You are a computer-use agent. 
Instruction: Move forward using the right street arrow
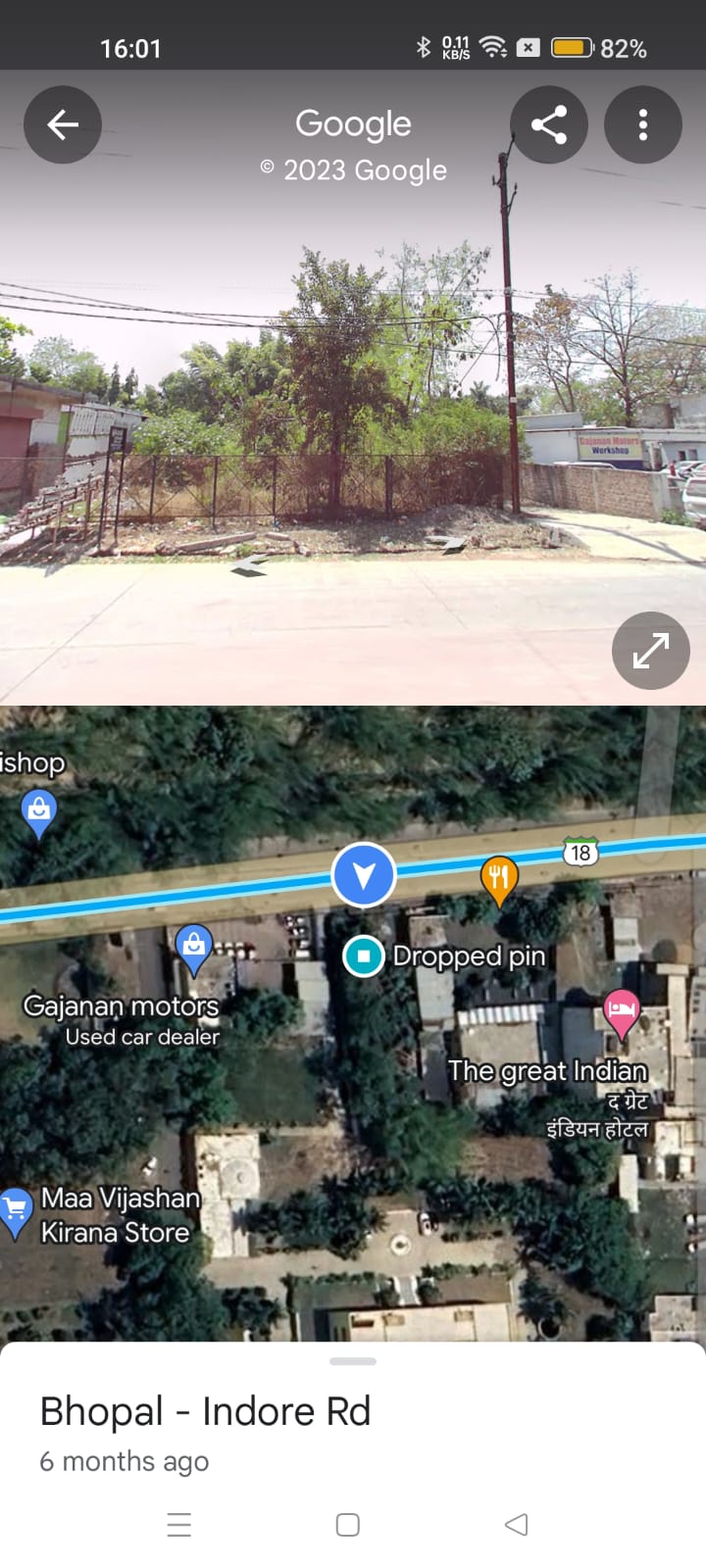pos(450,542)
